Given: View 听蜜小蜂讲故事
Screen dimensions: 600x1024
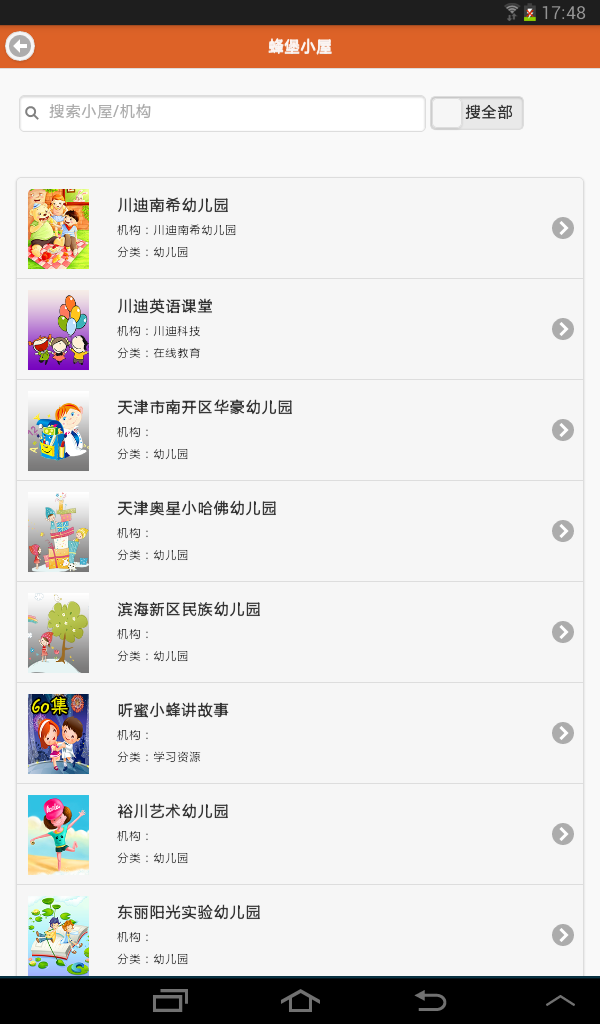Looking at the screenshot, I should click(x=300, y=733).
